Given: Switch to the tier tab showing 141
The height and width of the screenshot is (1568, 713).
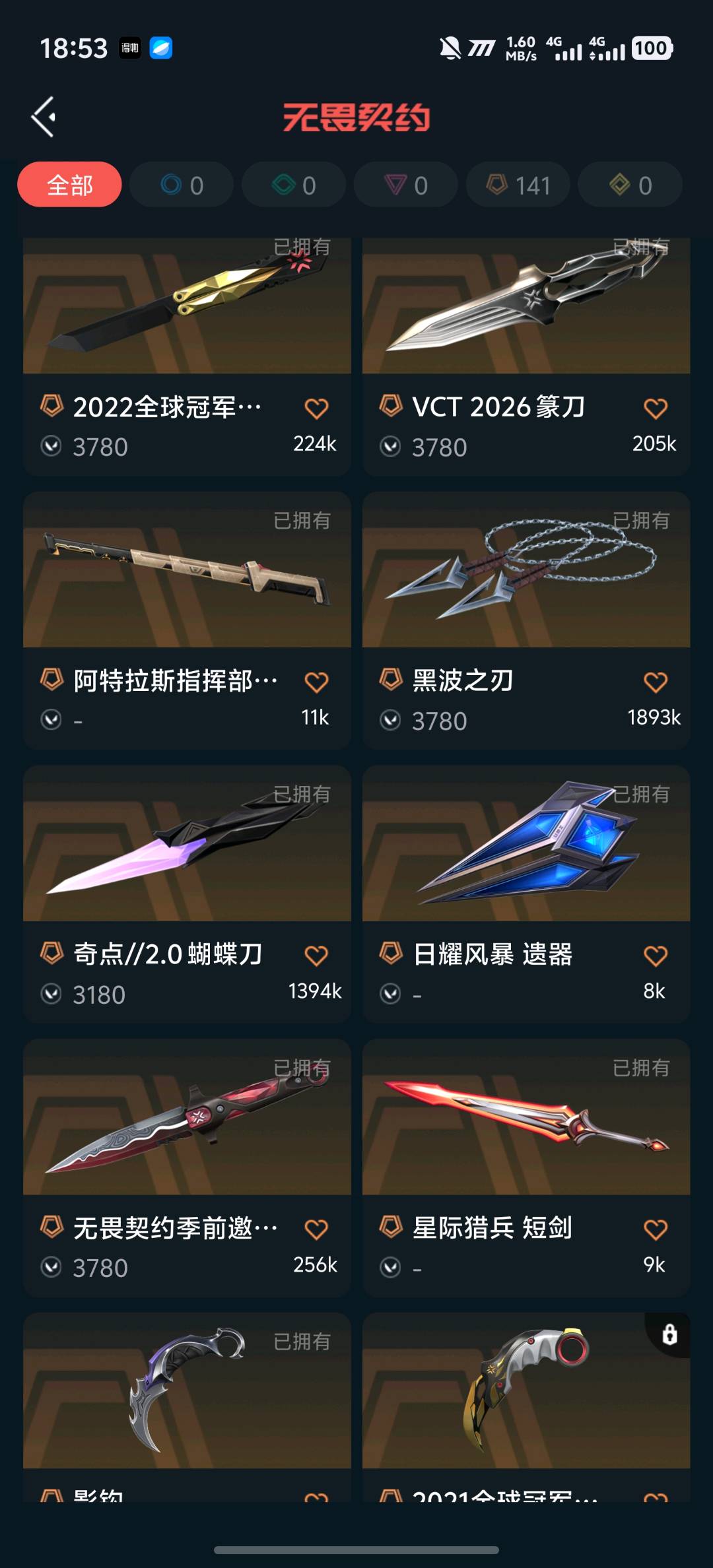Looking at the screenshot, I should coord(518,185).
